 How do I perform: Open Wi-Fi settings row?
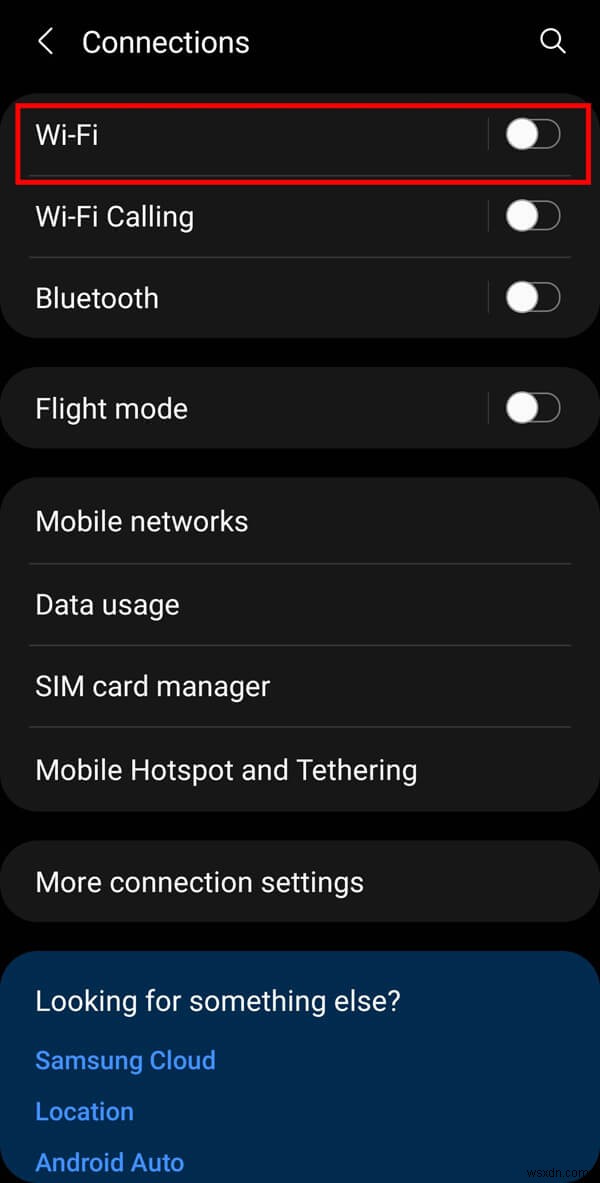pyautogui.click(x=200, y=134)
